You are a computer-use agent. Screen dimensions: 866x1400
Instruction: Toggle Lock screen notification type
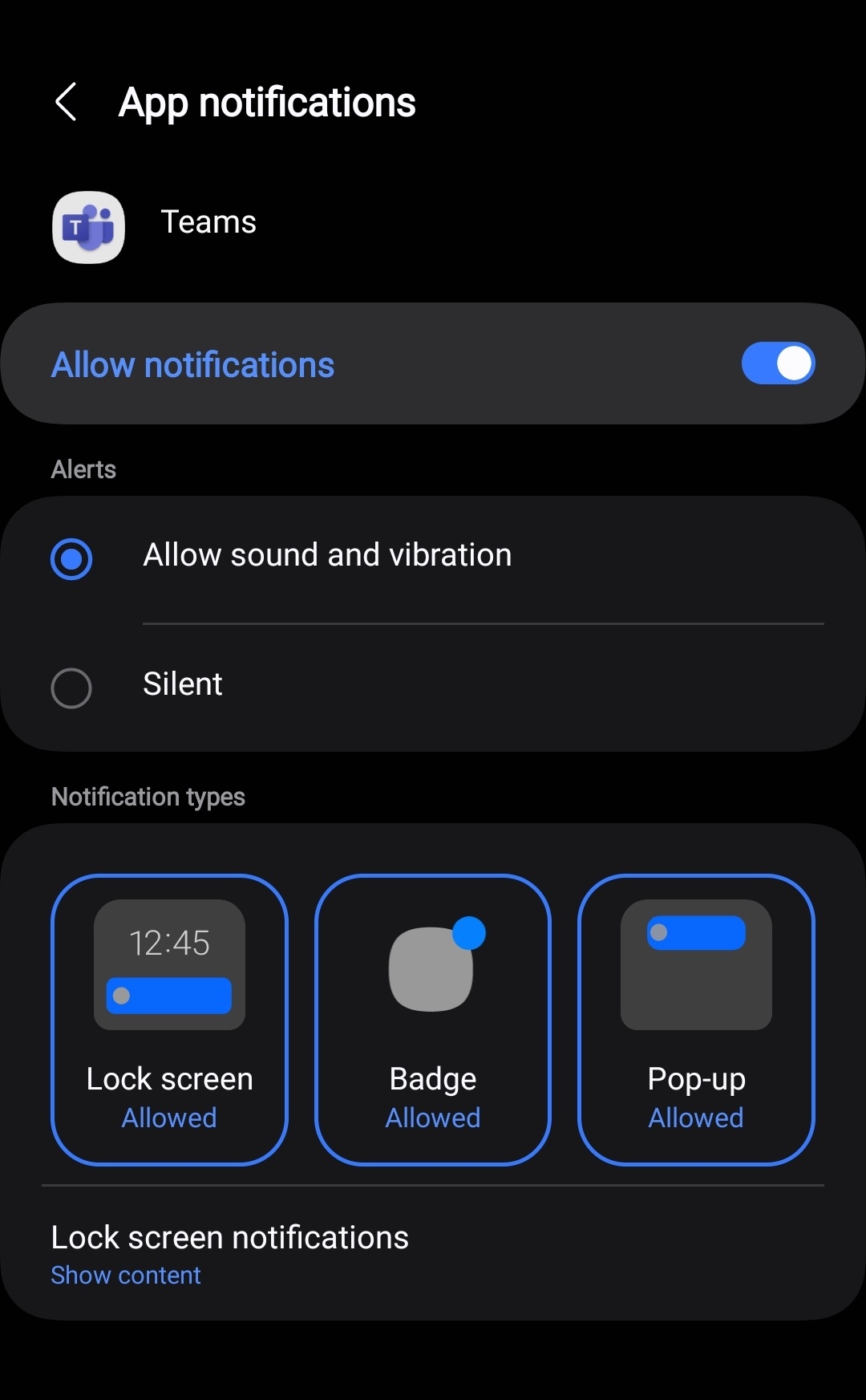click(169, 1019)
